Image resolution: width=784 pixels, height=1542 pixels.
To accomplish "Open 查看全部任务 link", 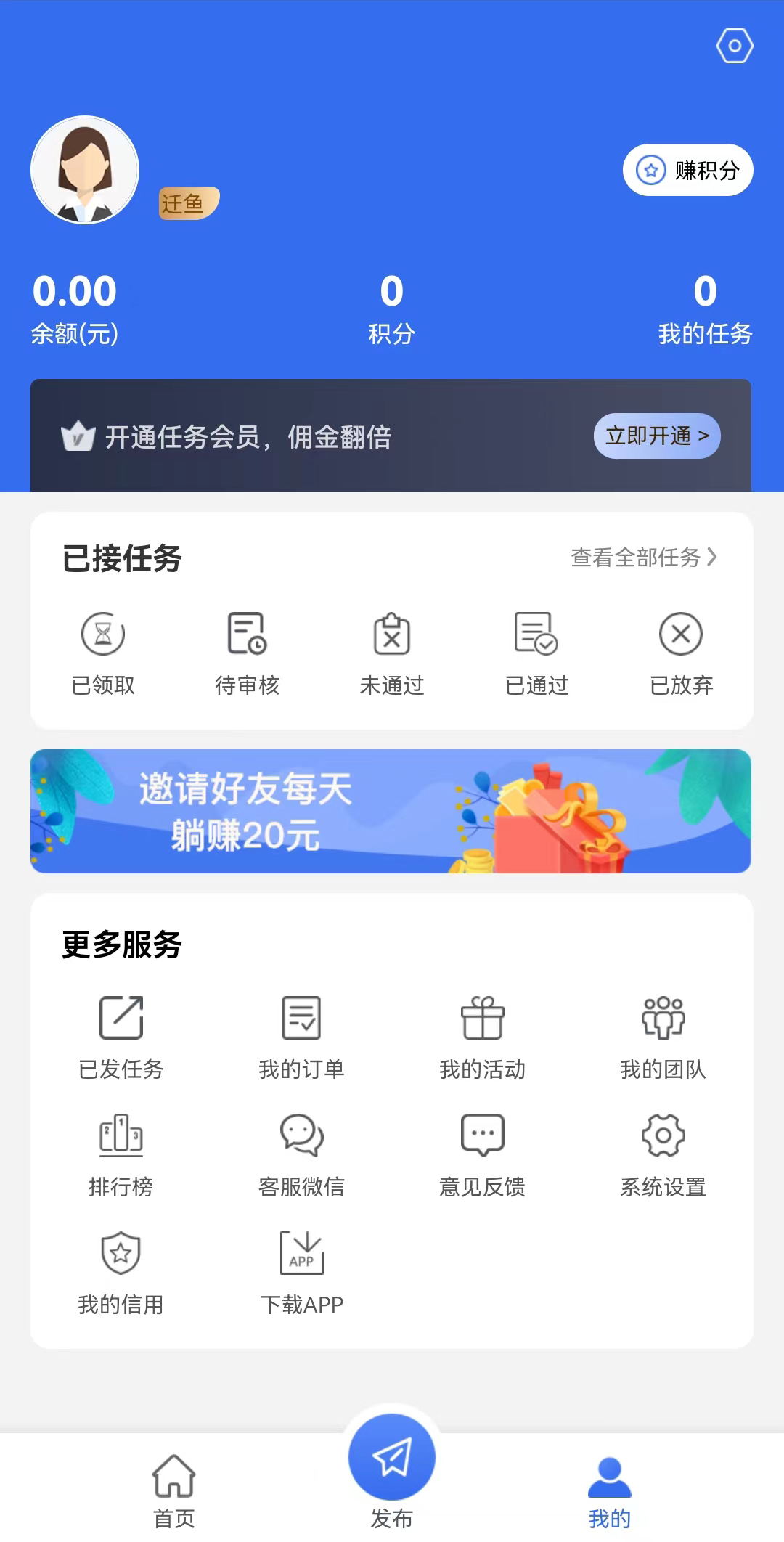I will pos(643,558).
